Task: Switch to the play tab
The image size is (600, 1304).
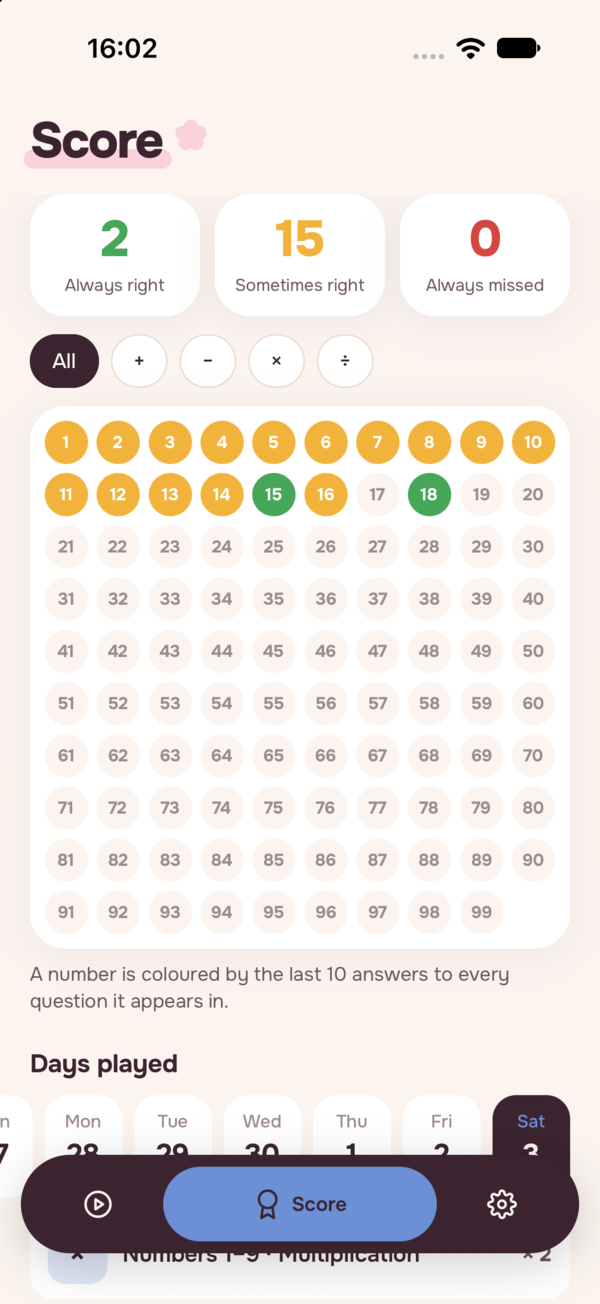Action: point(98,1204)
